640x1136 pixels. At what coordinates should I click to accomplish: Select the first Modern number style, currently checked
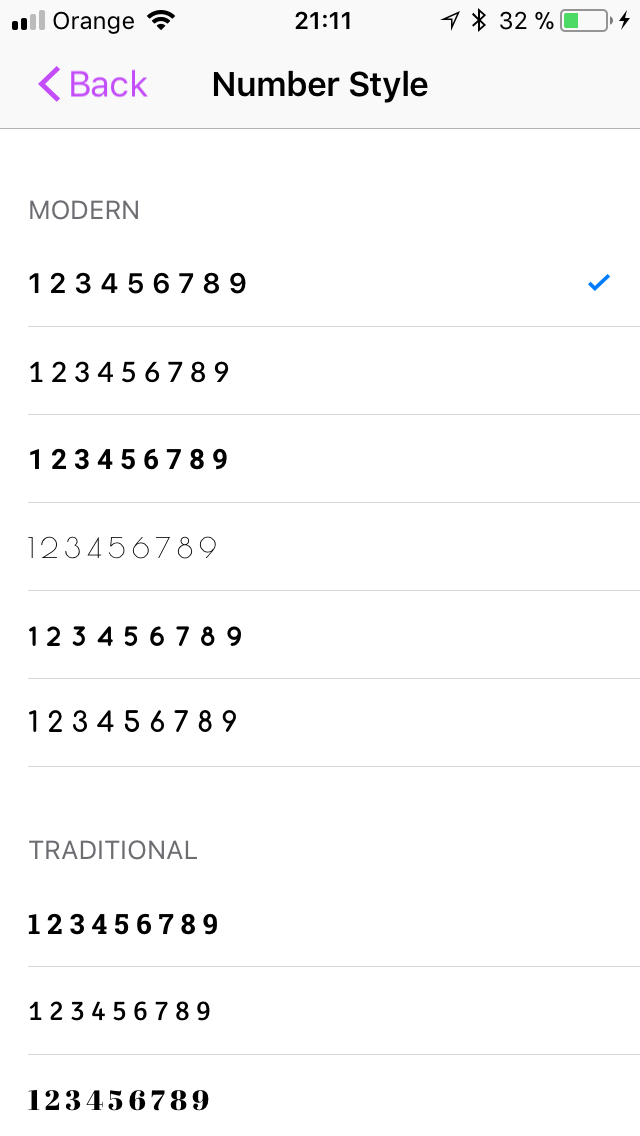320,283
